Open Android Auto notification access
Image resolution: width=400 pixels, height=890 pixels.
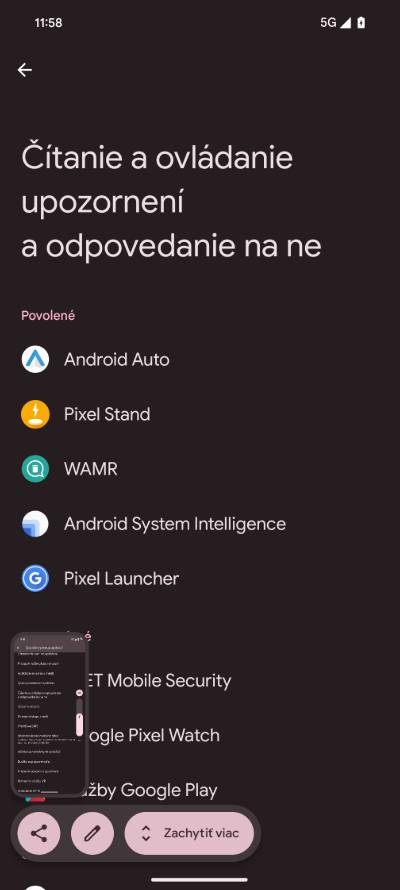(x=200, y=360)
